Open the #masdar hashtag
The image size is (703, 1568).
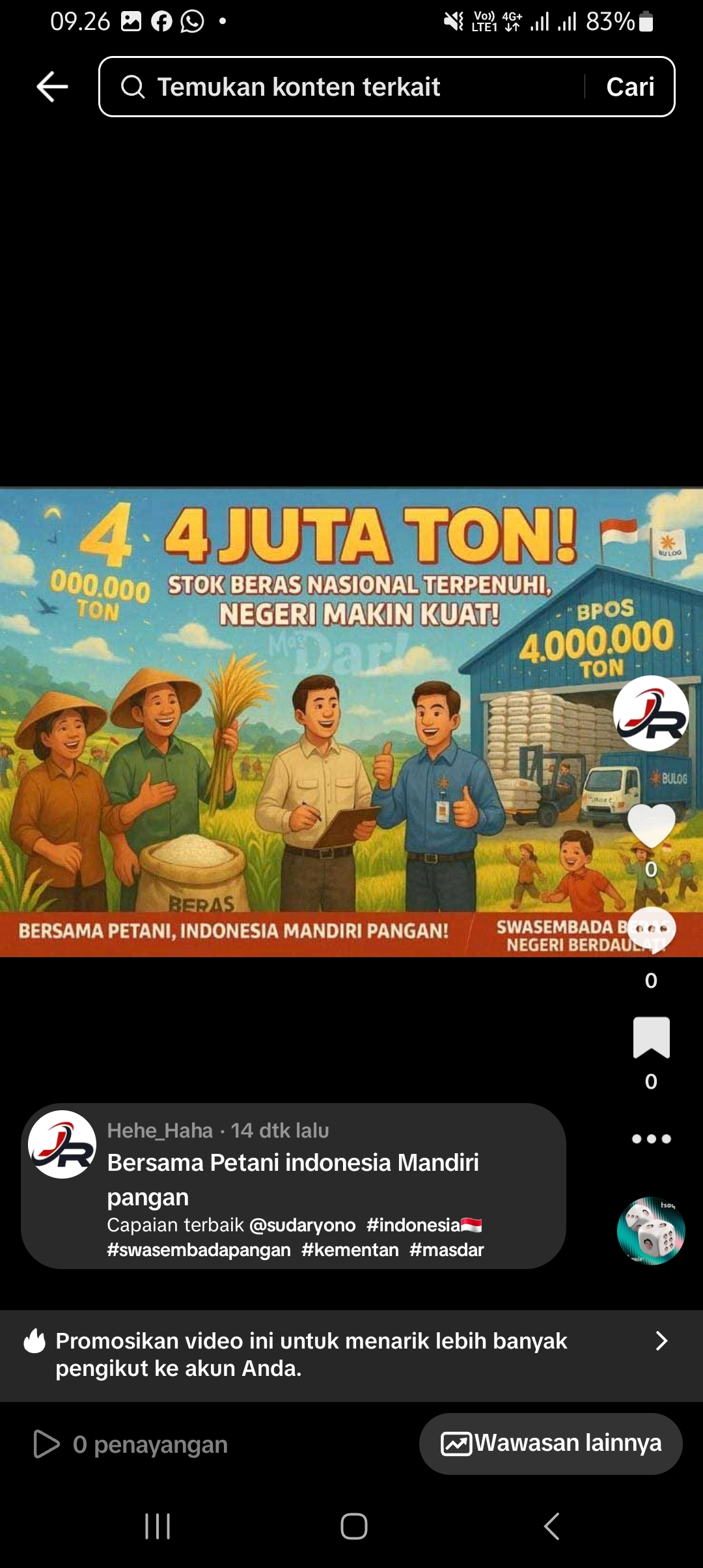tap(447, 1250)
